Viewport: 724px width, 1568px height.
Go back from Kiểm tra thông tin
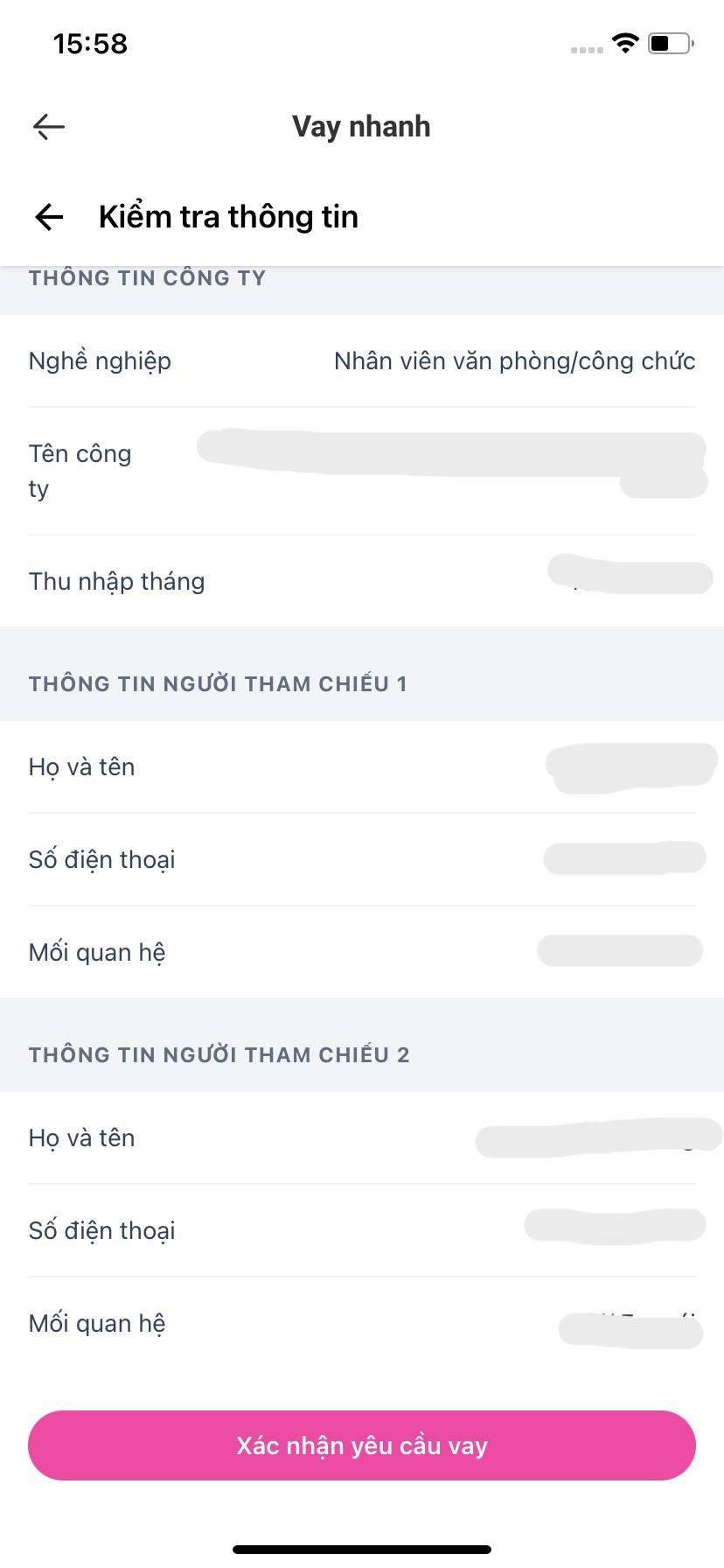coord(49,217)
